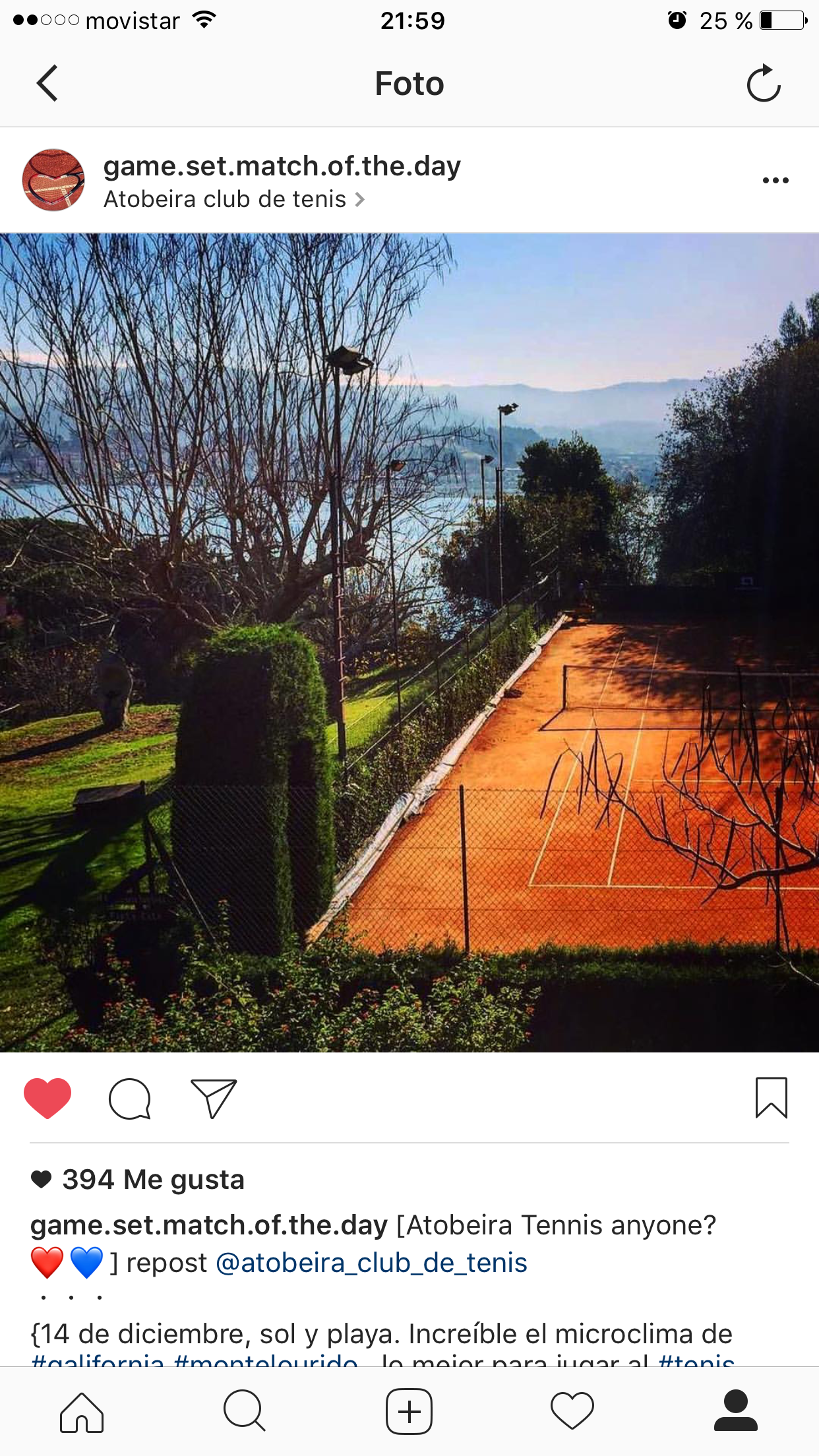
Task: Go back from the Foto screen
Action: (x=47, y=83)
